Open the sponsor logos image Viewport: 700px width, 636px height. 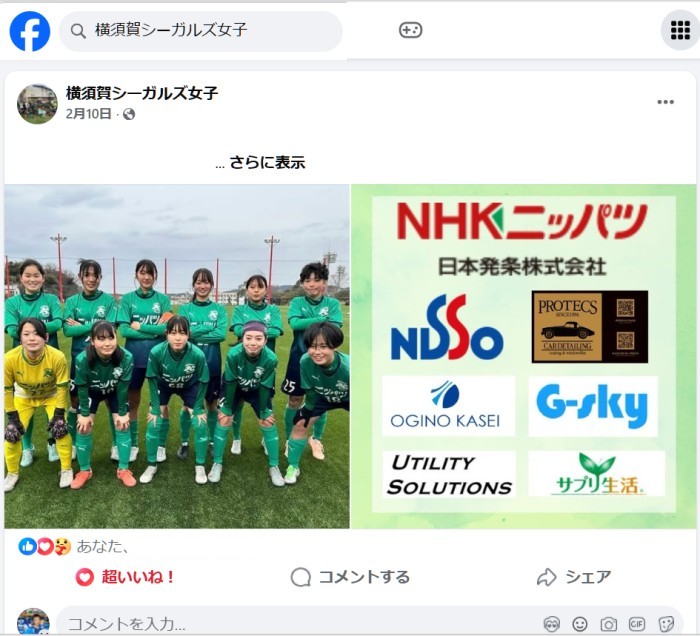[x=523, y=356]
